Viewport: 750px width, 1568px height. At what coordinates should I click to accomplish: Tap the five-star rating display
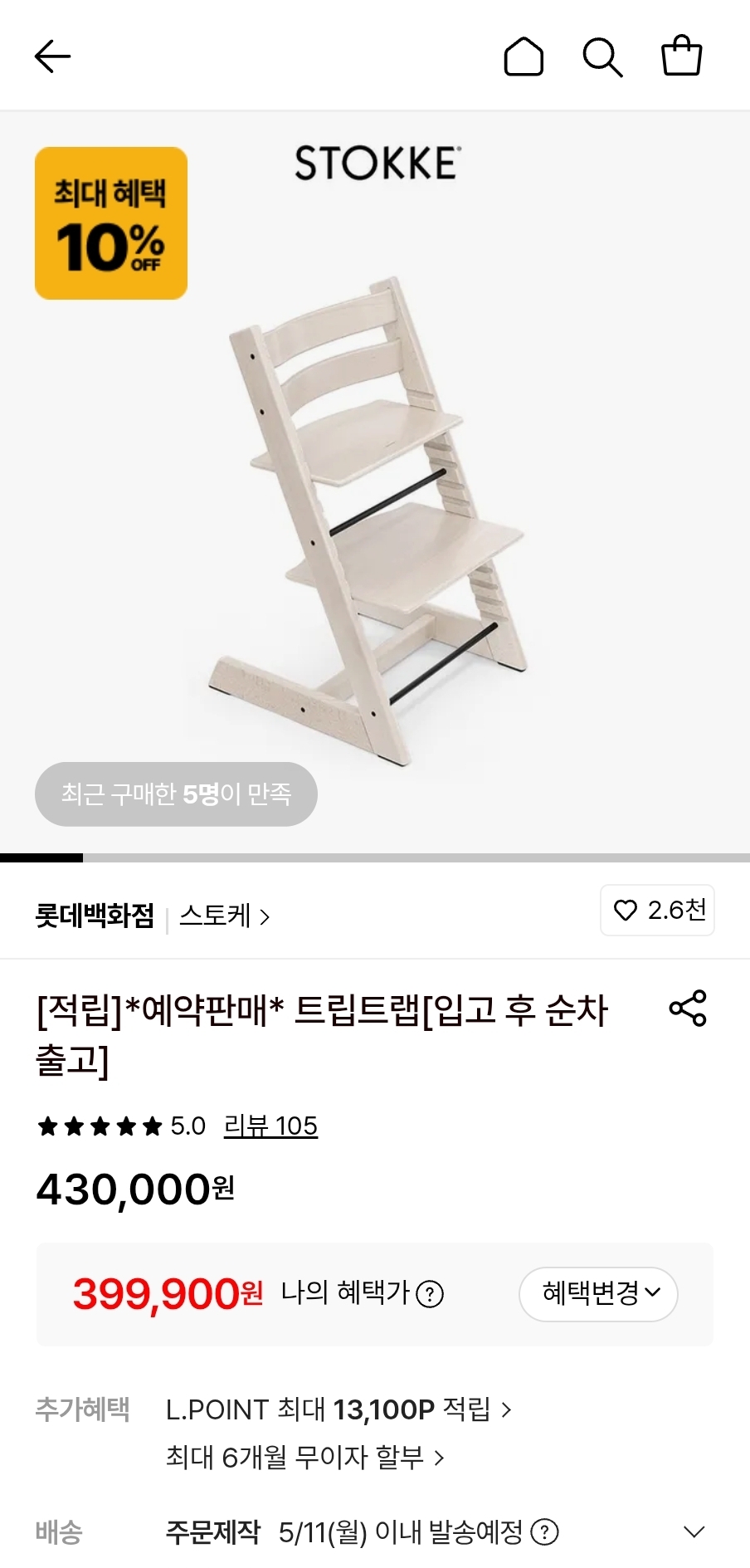point(101,1126)
